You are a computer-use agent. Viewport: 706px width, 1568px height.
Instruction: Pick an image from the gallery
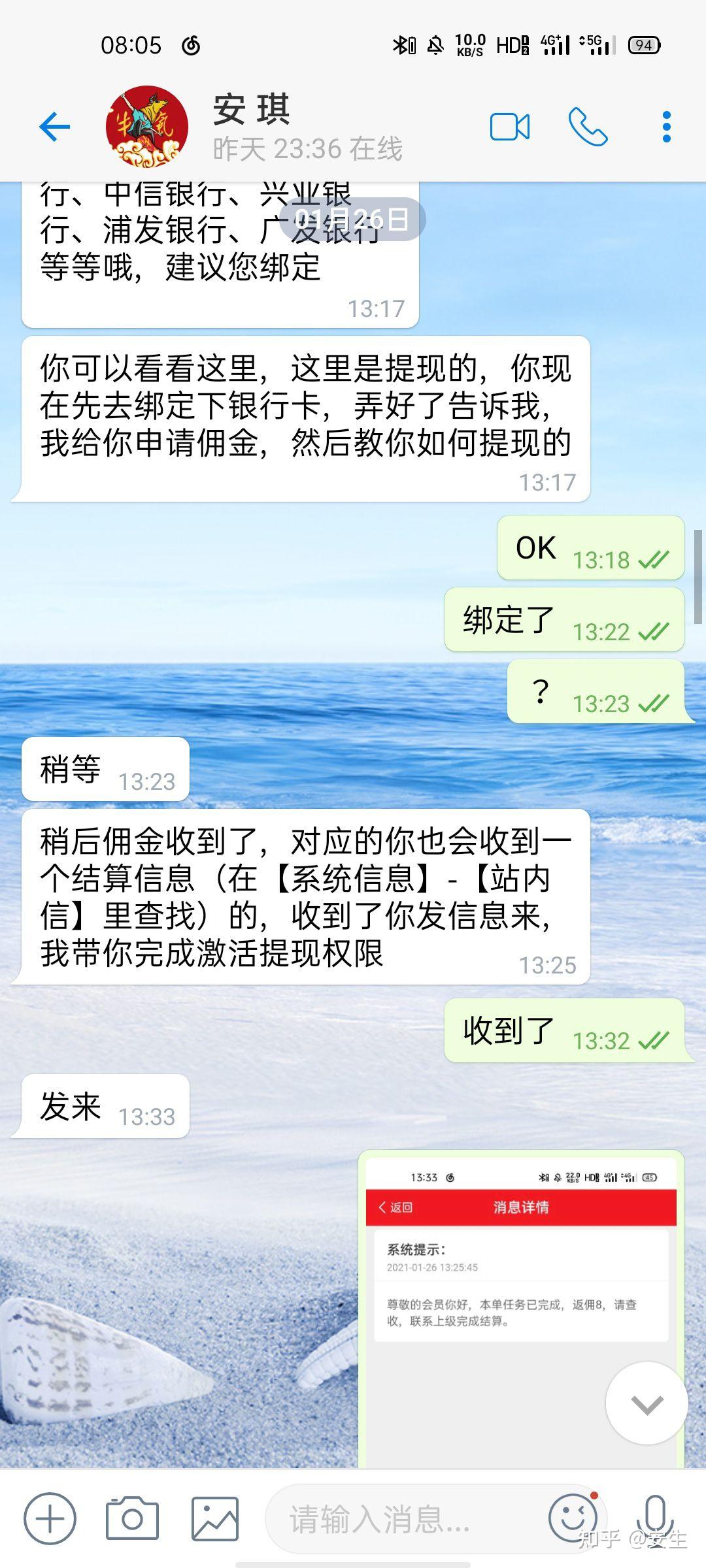pos(214,1518)
